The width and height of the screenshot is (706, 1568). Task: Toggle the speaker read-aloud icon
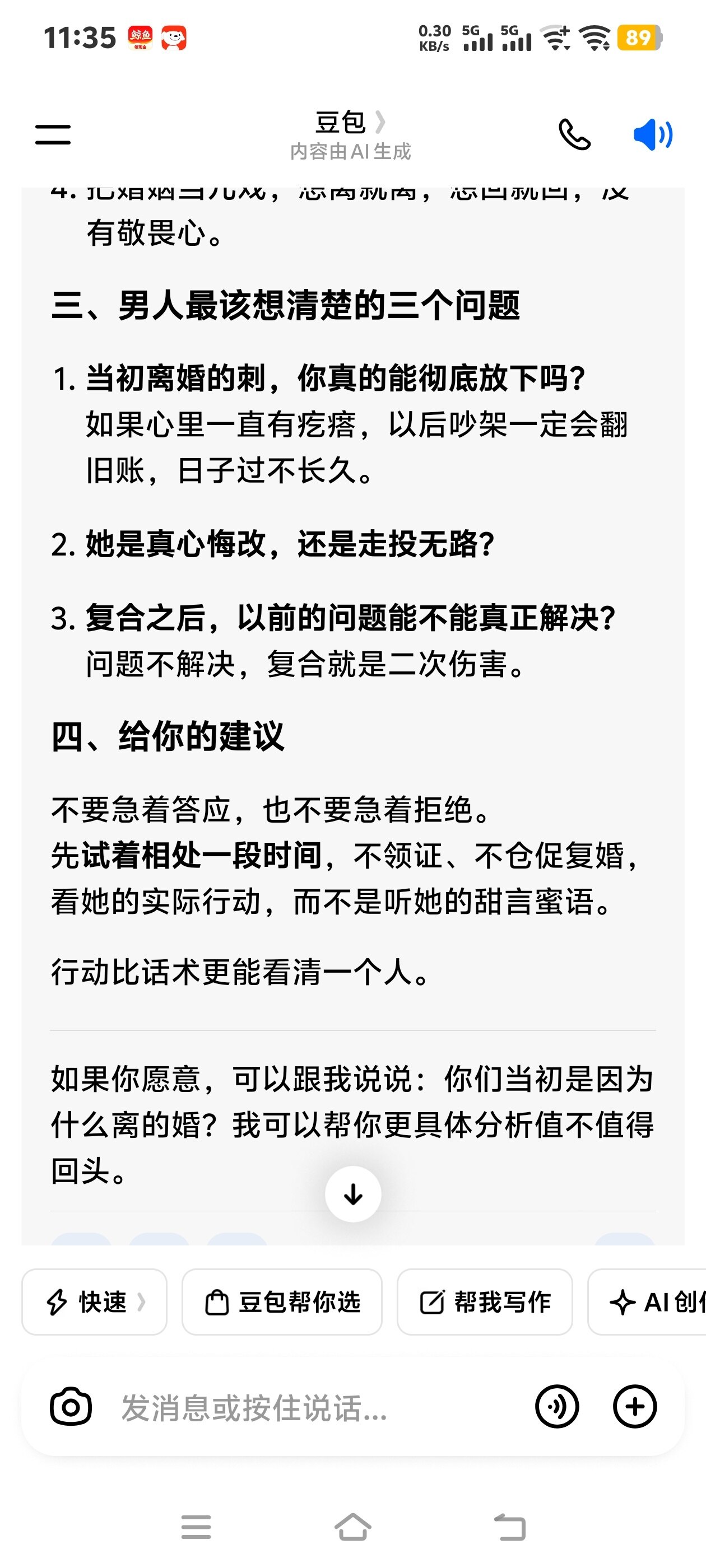[652, 134]
